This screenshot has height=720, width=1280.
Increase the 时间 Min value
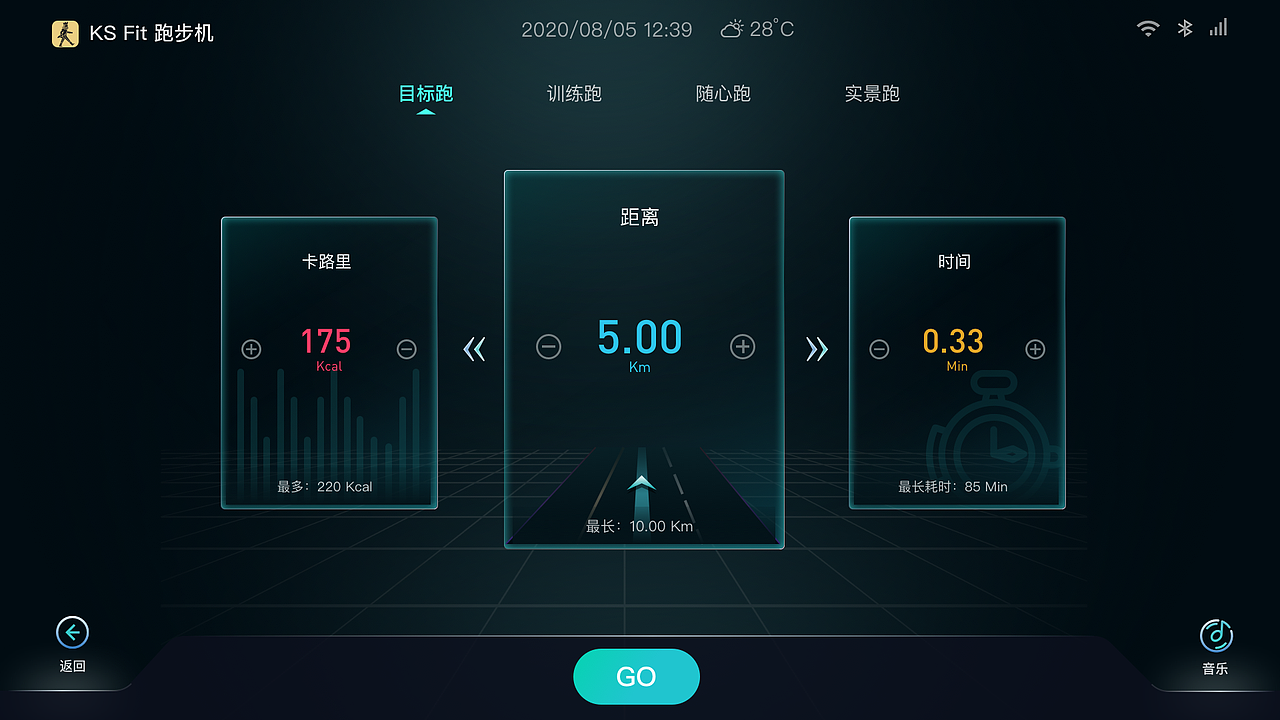tap(1035, 349)
